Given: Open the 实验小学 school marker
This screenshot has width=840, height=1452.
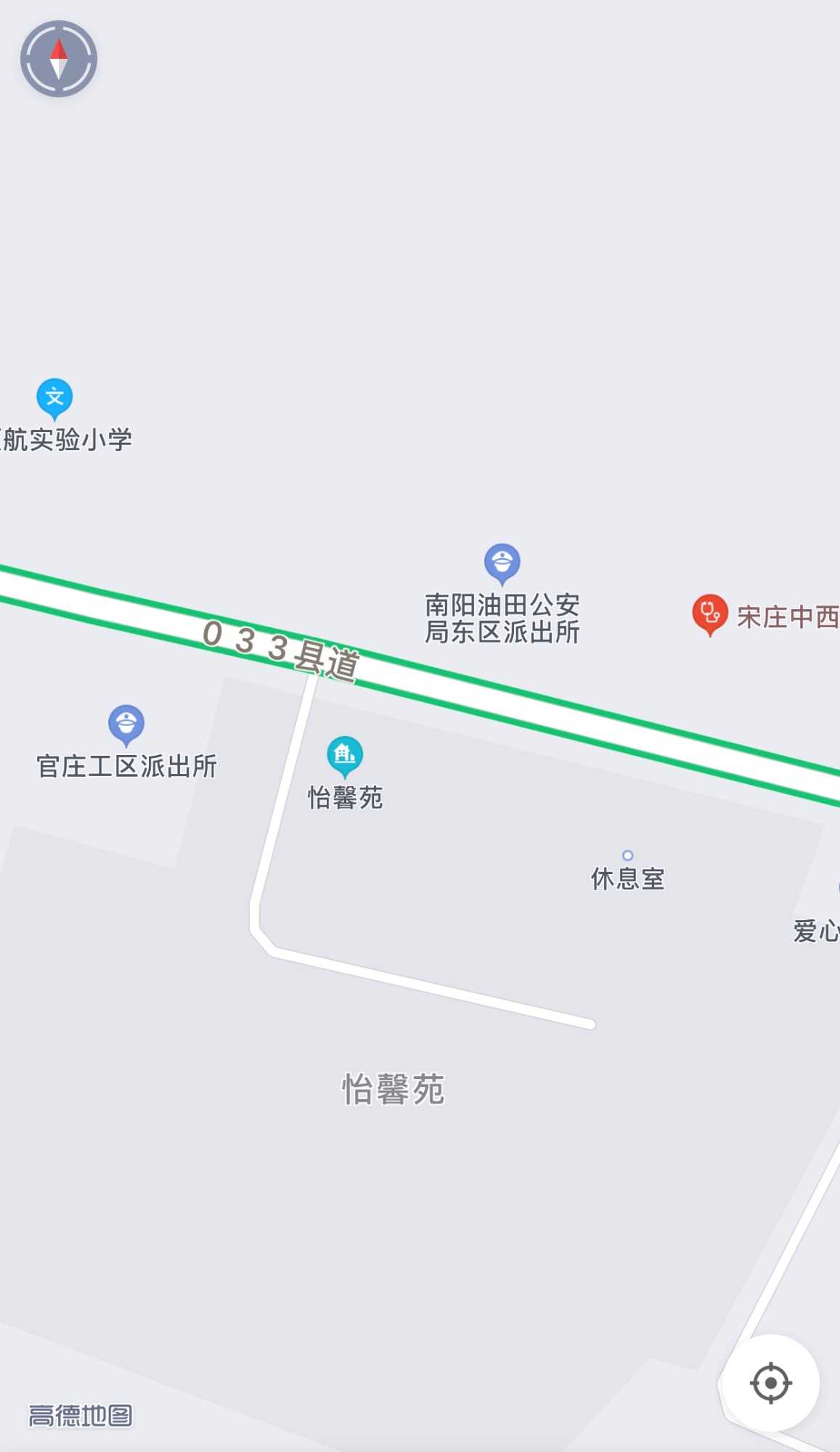Looking at the screenshot, I should pos(54,398).
